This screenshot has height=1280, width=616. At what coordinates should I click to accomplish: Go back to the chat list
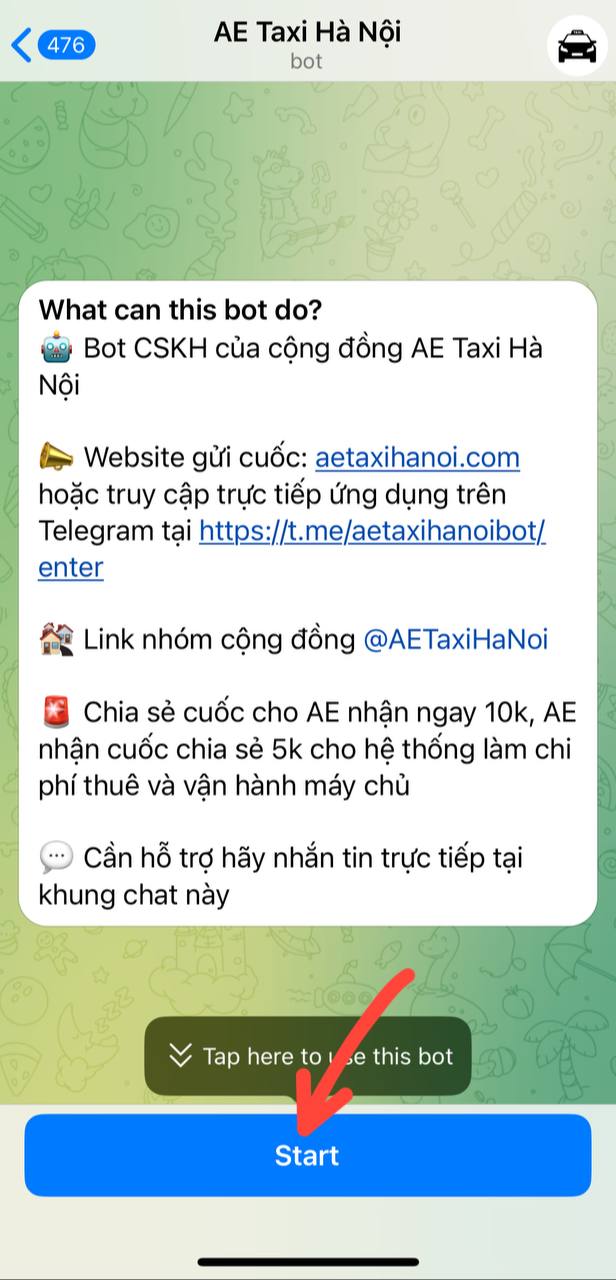pyautogui.click(x=50, y=45)
